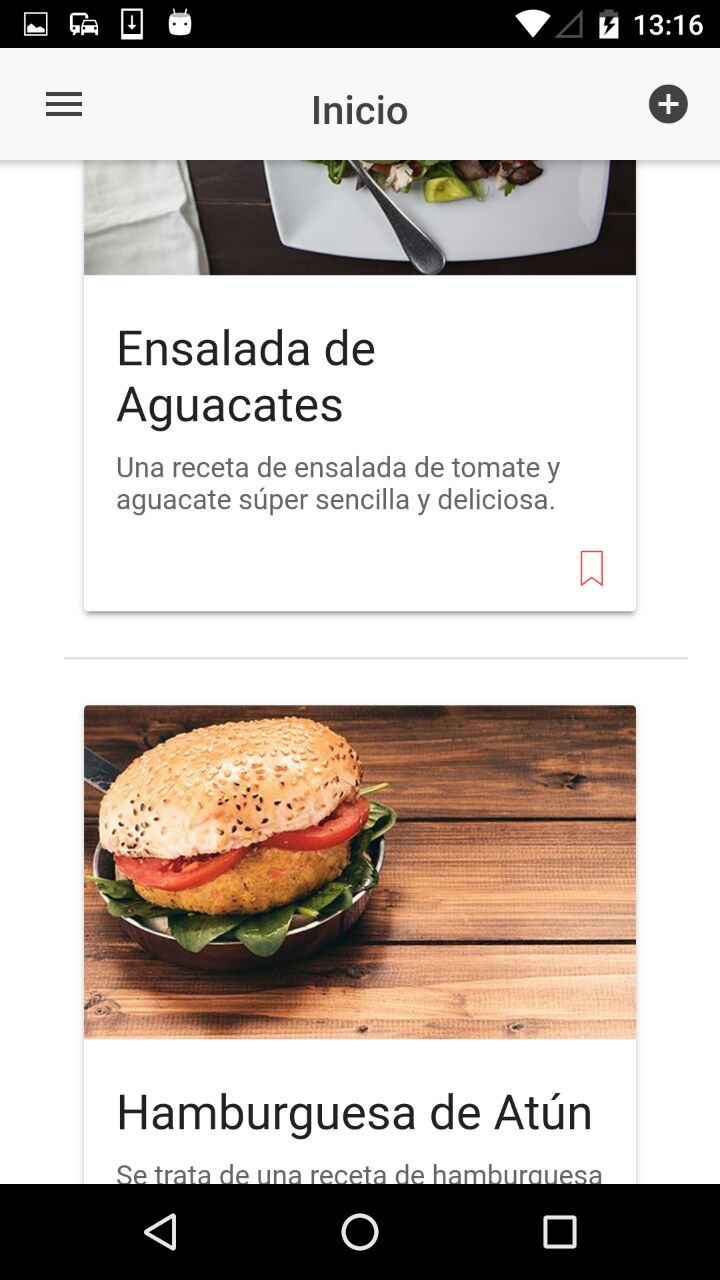Go back using the system back button

161,1232
